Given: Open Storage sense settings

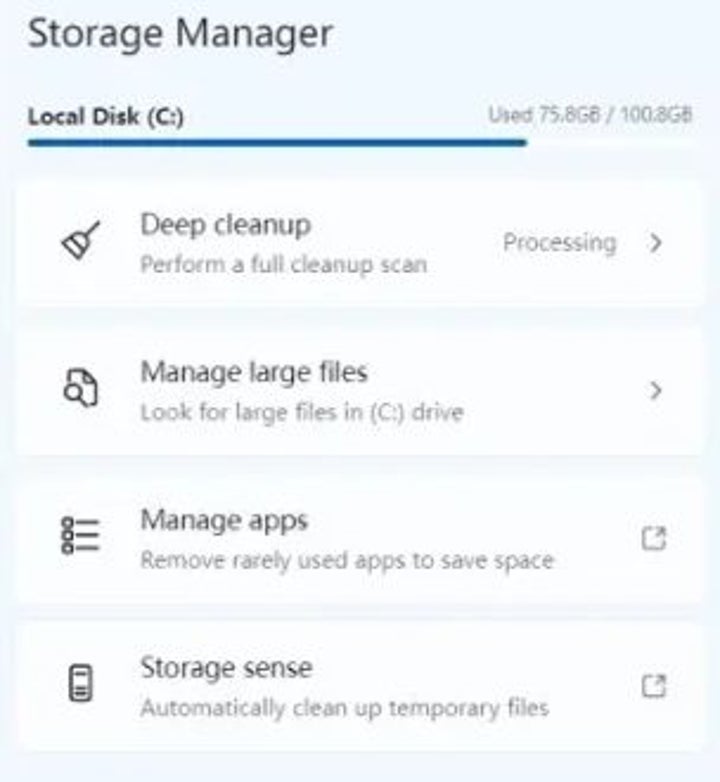Looking at the screenshot, I should pyautogui.click(x=360, y=685).
